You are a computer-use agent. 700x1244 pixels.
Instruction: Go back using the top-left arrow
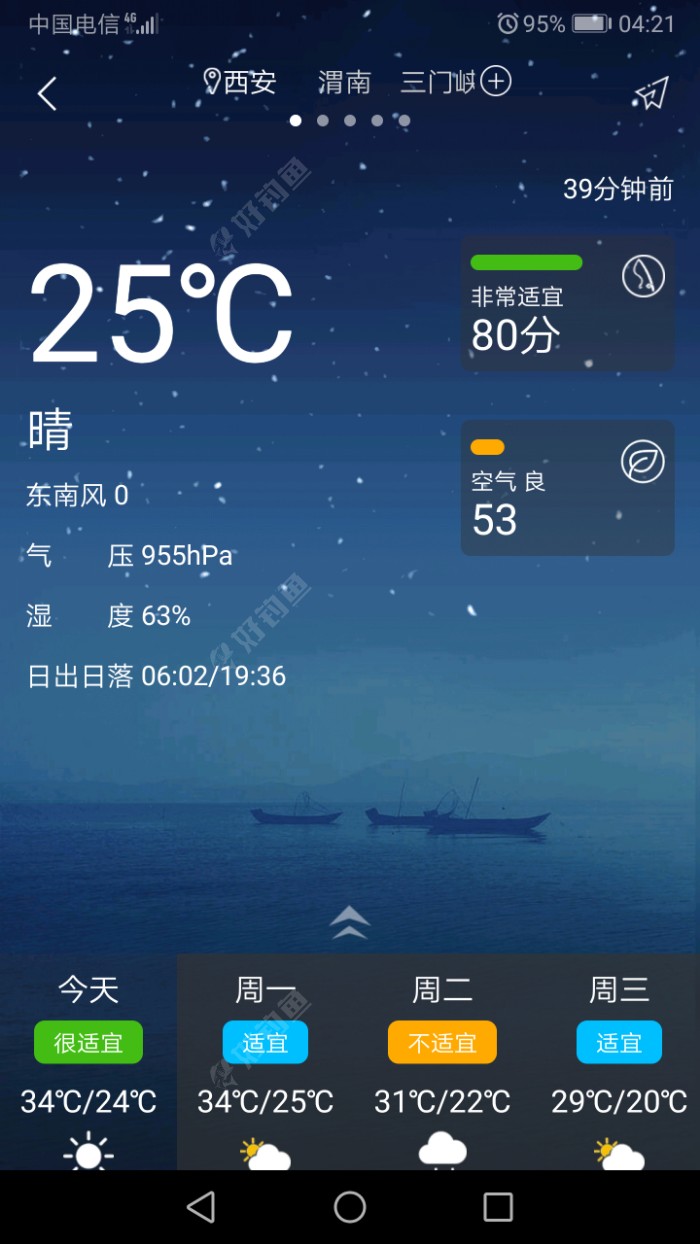47,94
